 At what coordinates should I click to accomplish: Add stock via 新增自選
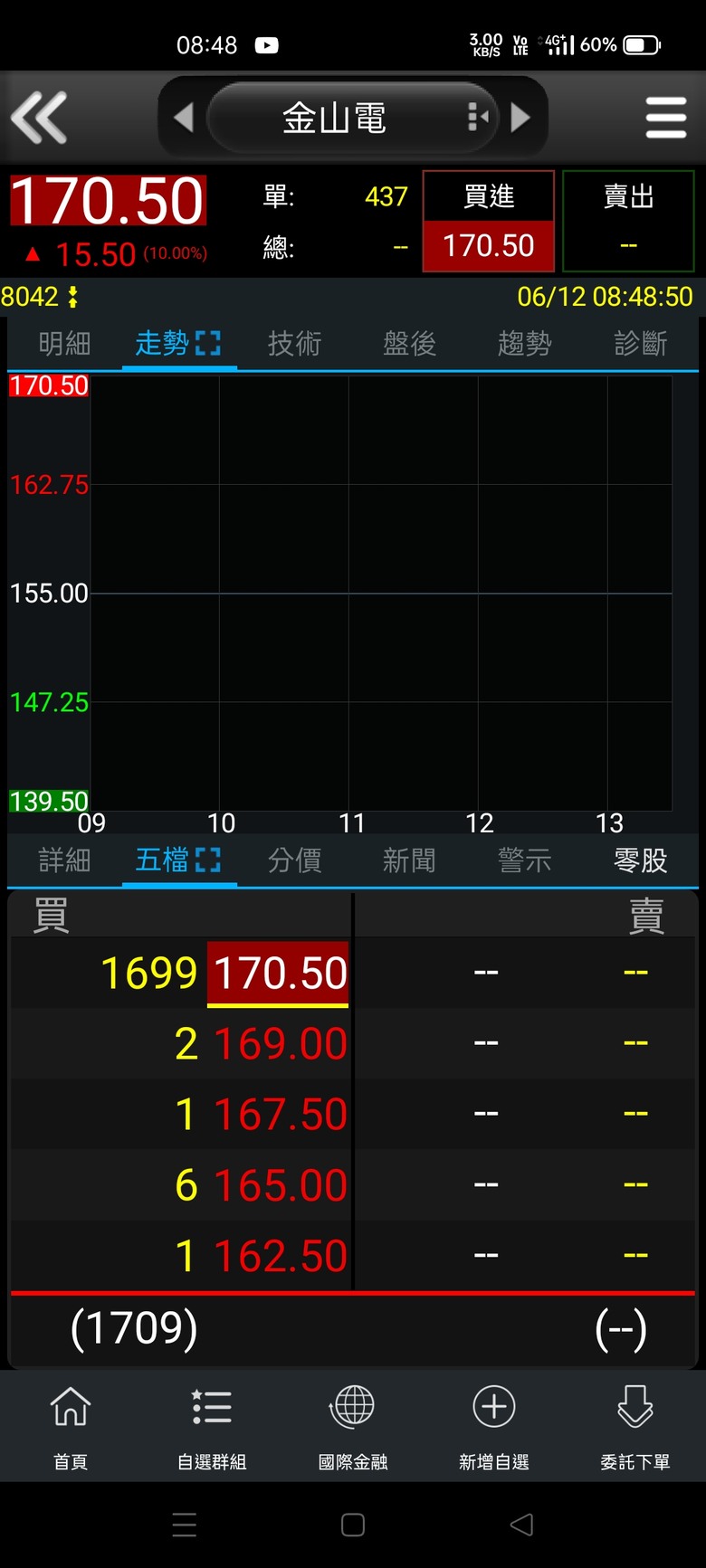click(x=494, y=1427)
